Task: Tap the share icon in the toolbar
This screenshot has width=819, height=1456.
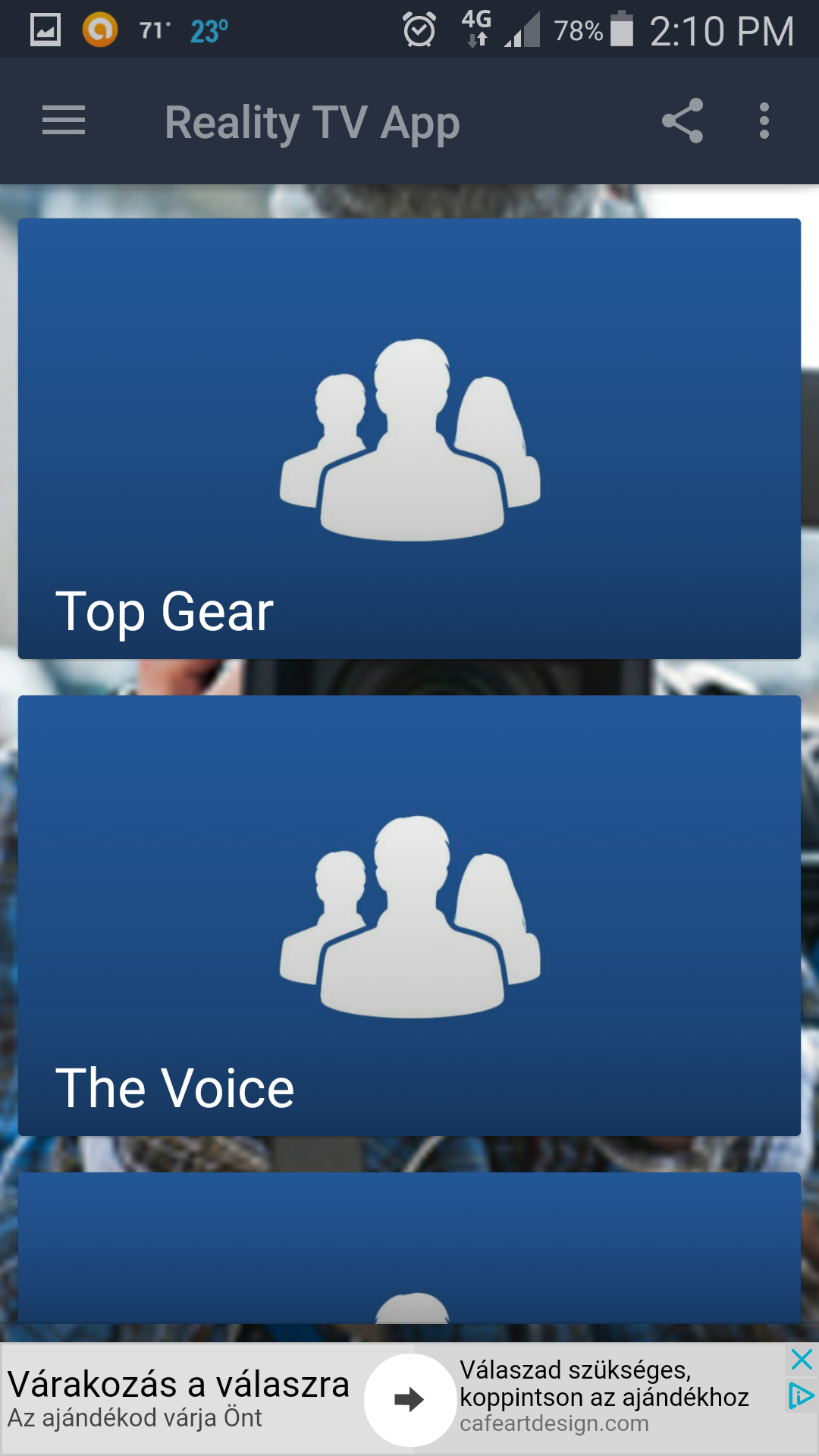Action: tap(682, 121)
